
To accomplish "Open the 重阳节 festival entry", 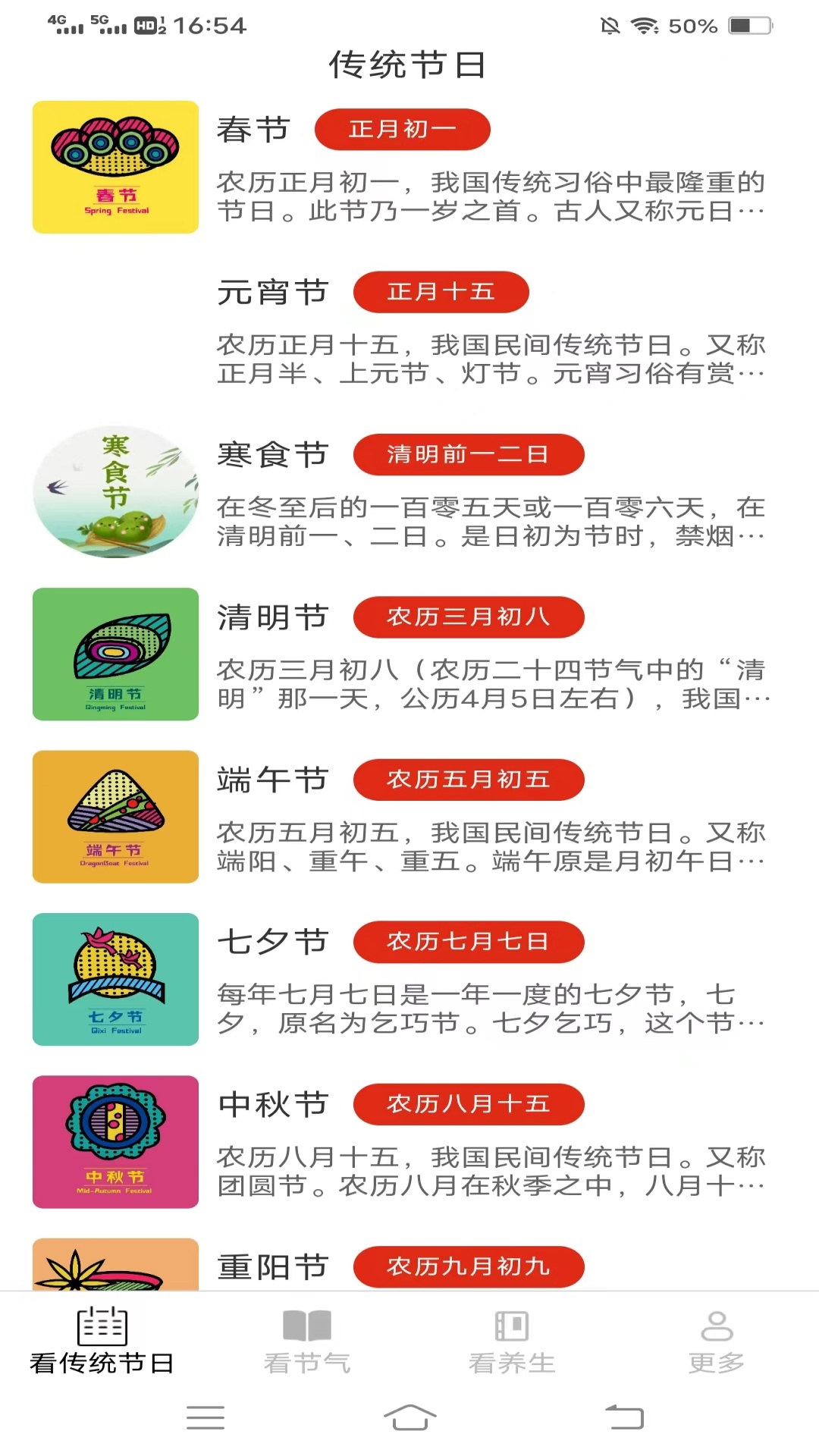I will click(x=409, y=1265).
